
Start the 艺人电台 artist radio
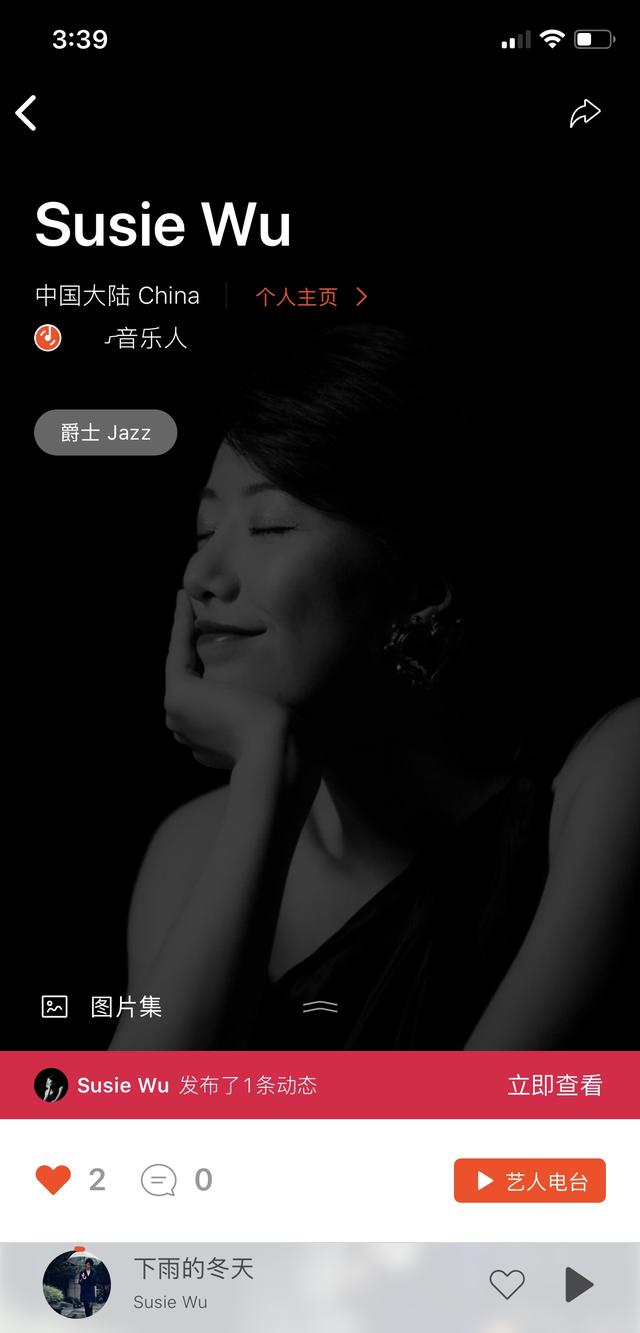tap(530, 1181)
